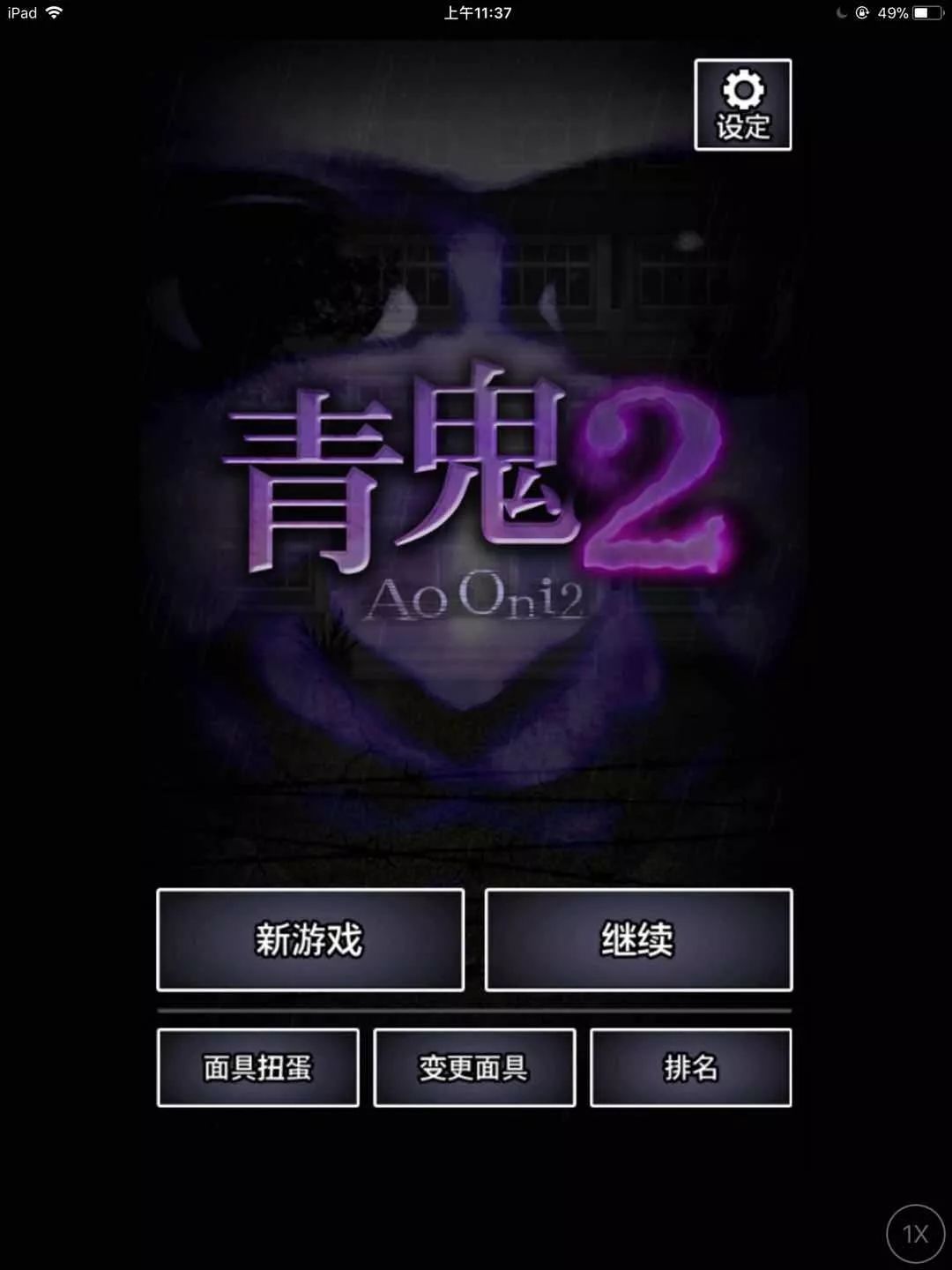View the 排名 ranking
This screenshot has height=1270, width=952.
tap(690, 1067)
